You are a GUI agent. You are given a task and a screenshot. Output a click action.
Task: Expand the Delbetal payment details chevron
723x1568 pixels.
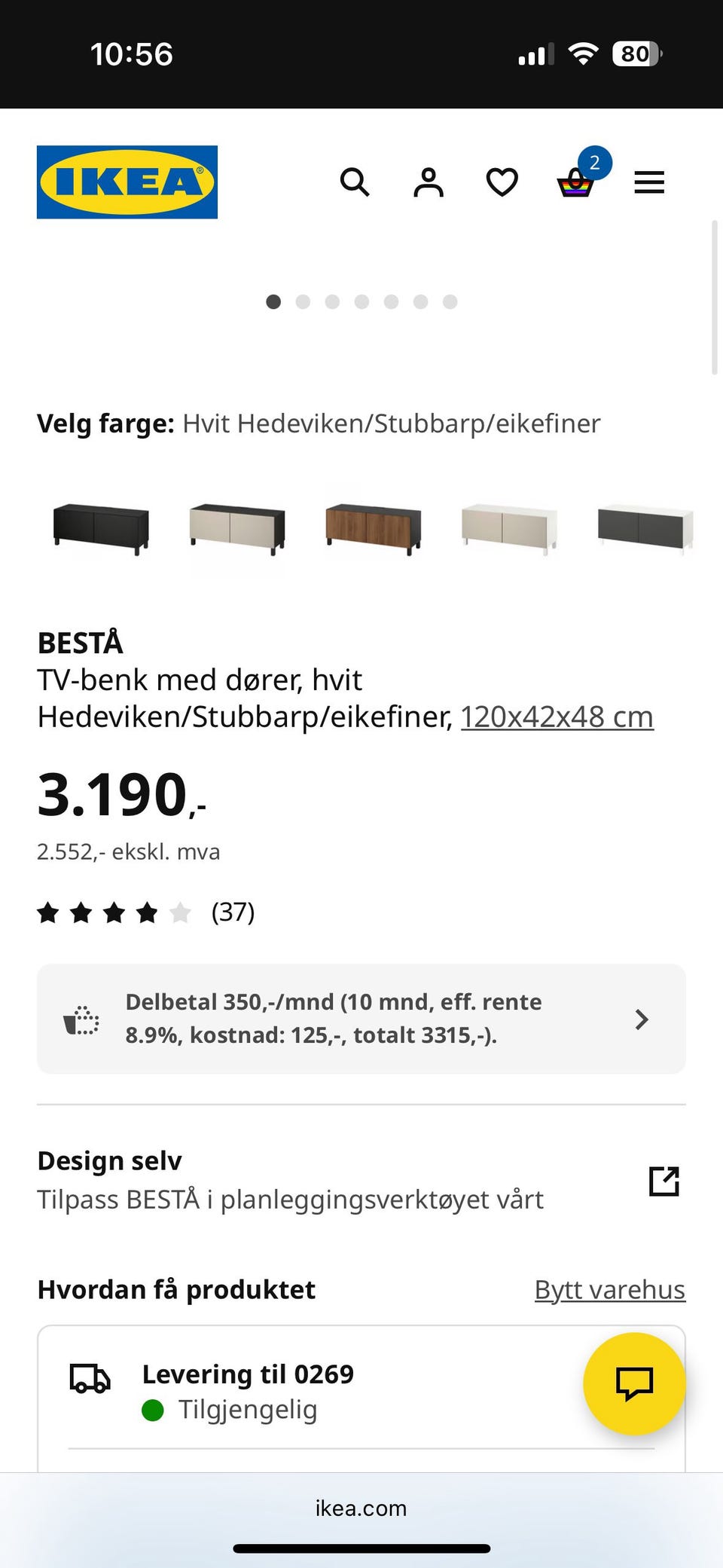(642, 1019)
